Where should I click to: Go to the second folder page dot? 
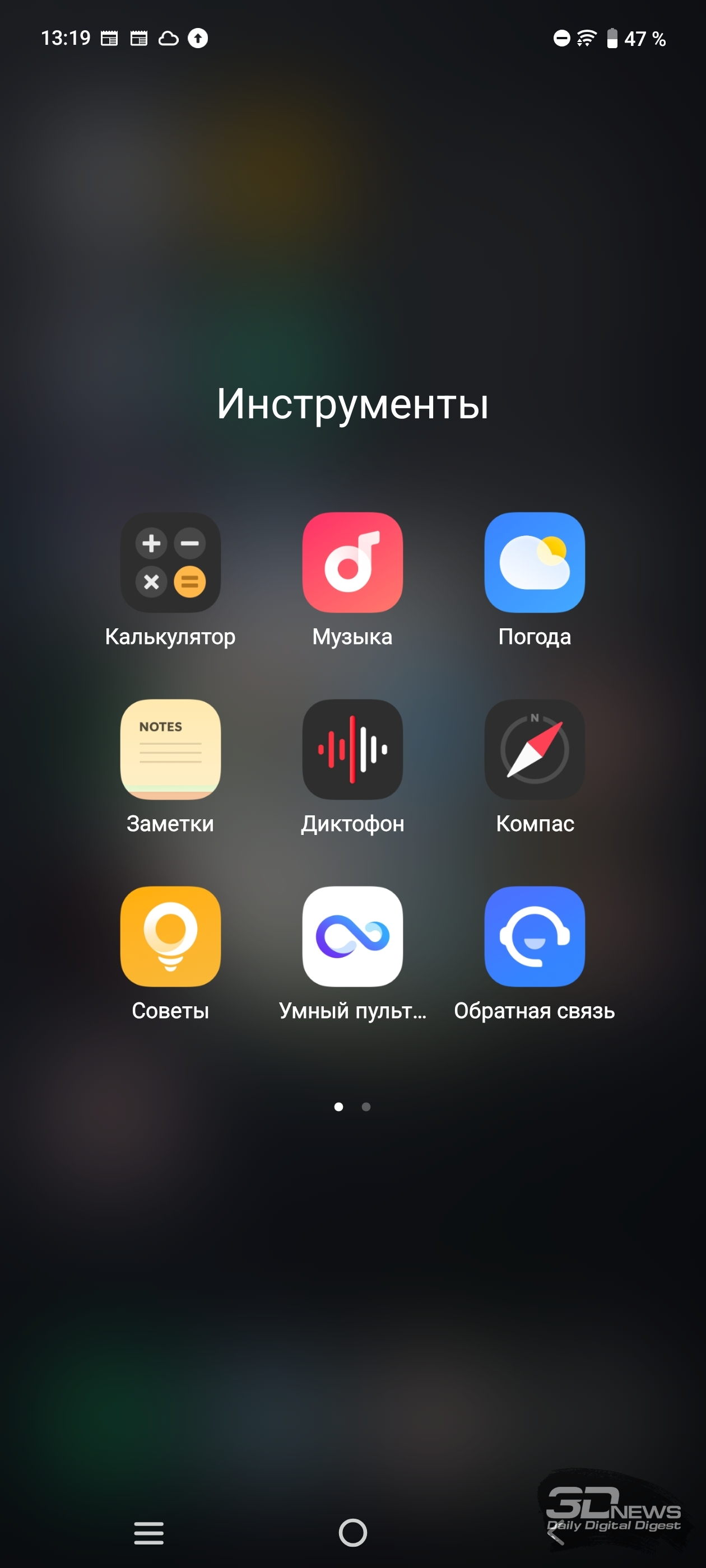point(366,1107)
